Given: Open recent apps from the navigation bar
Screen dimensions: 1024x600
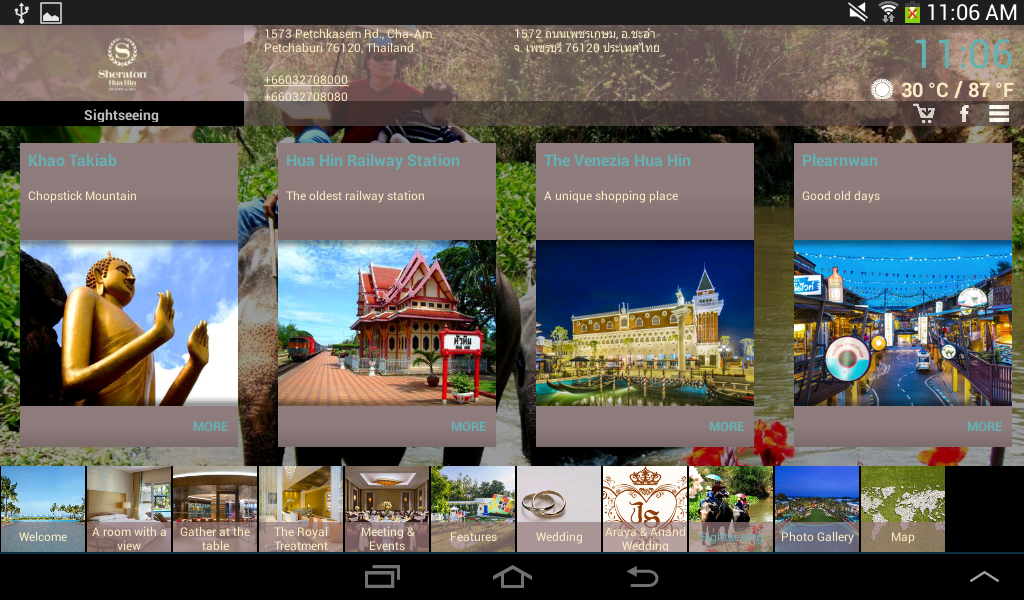Looking at the screenshot, I should click(x=382, y=577).
